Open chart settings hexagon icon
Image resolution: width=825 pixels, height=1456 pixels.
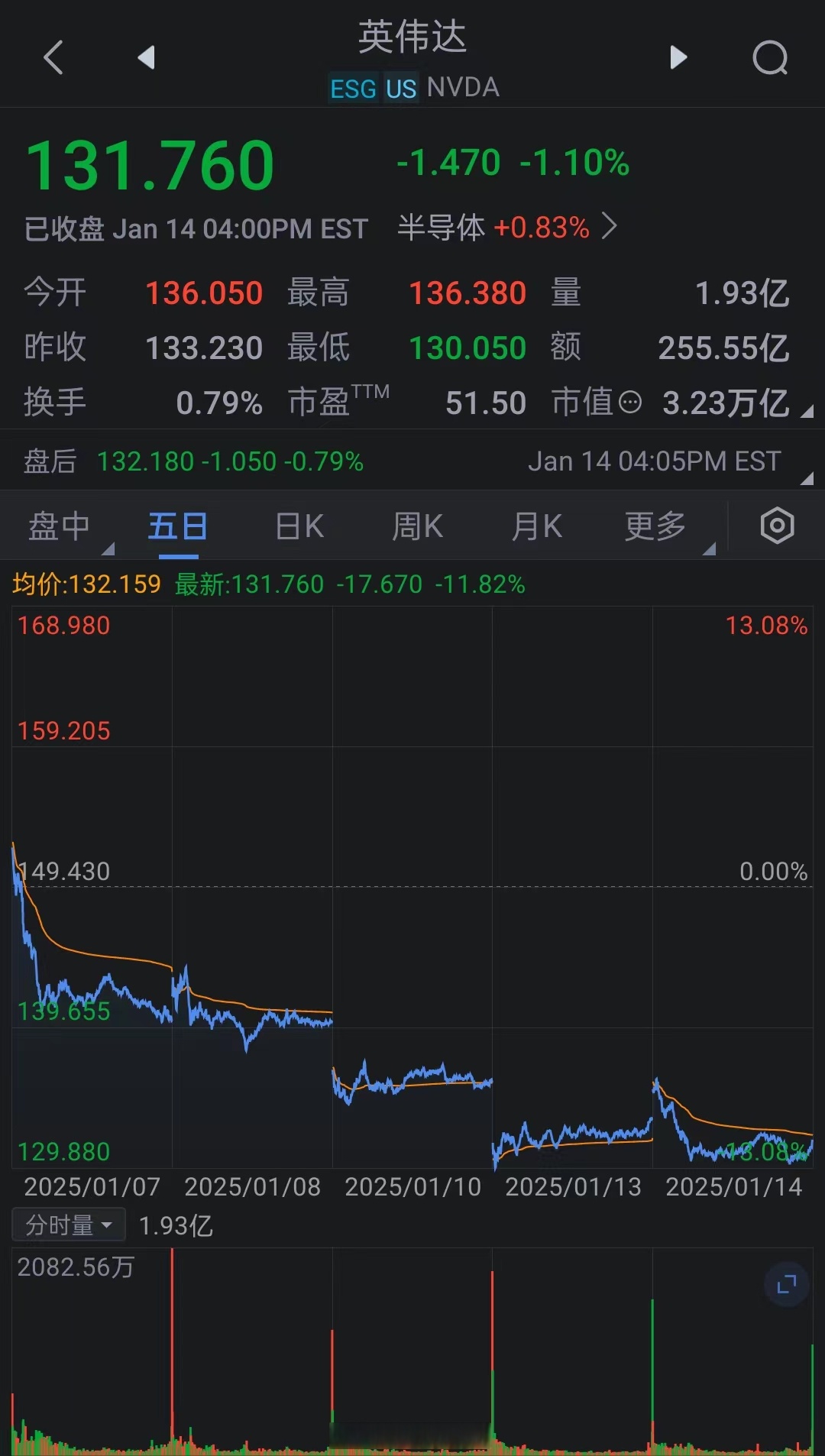tap(777, 526)
